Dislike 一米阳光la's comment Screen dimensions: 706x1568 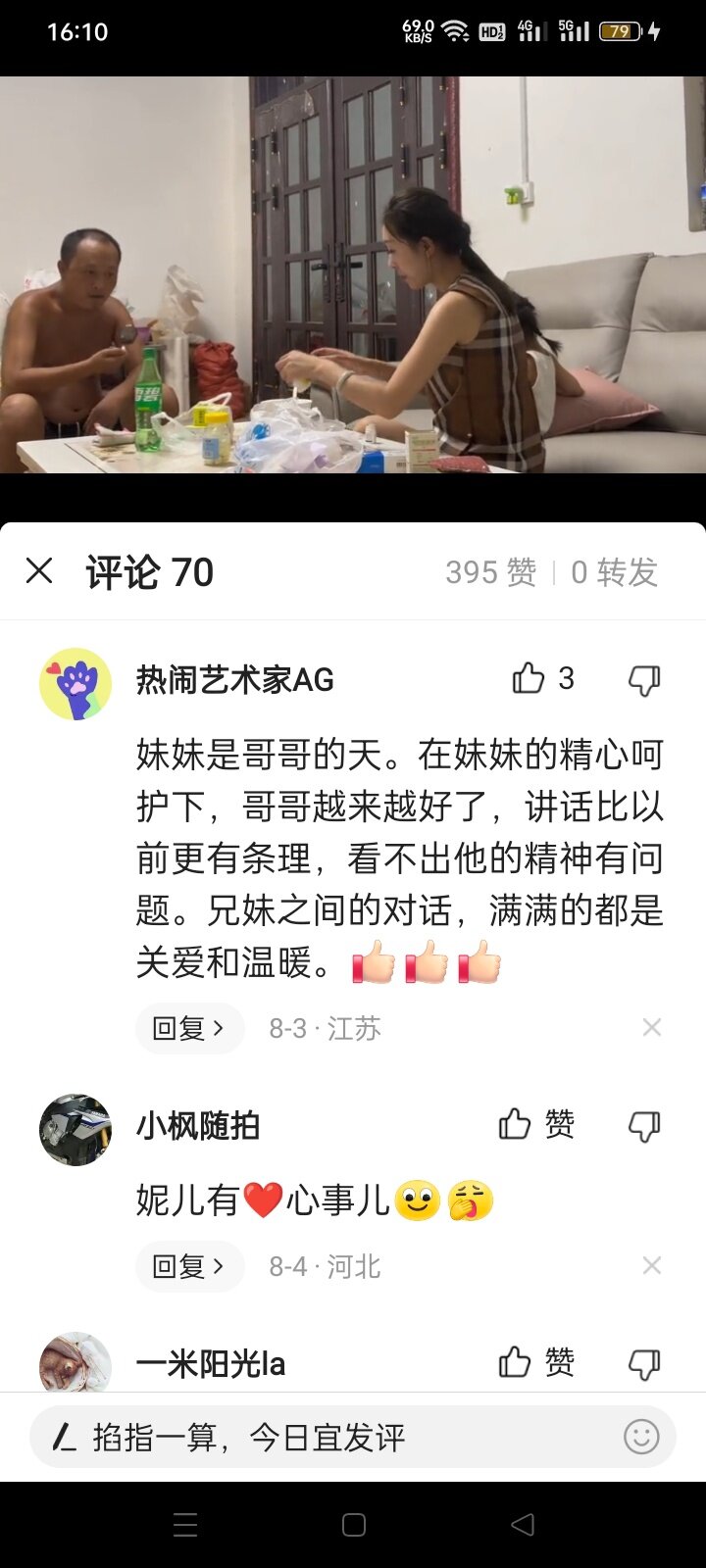(x=644, y=1363)
